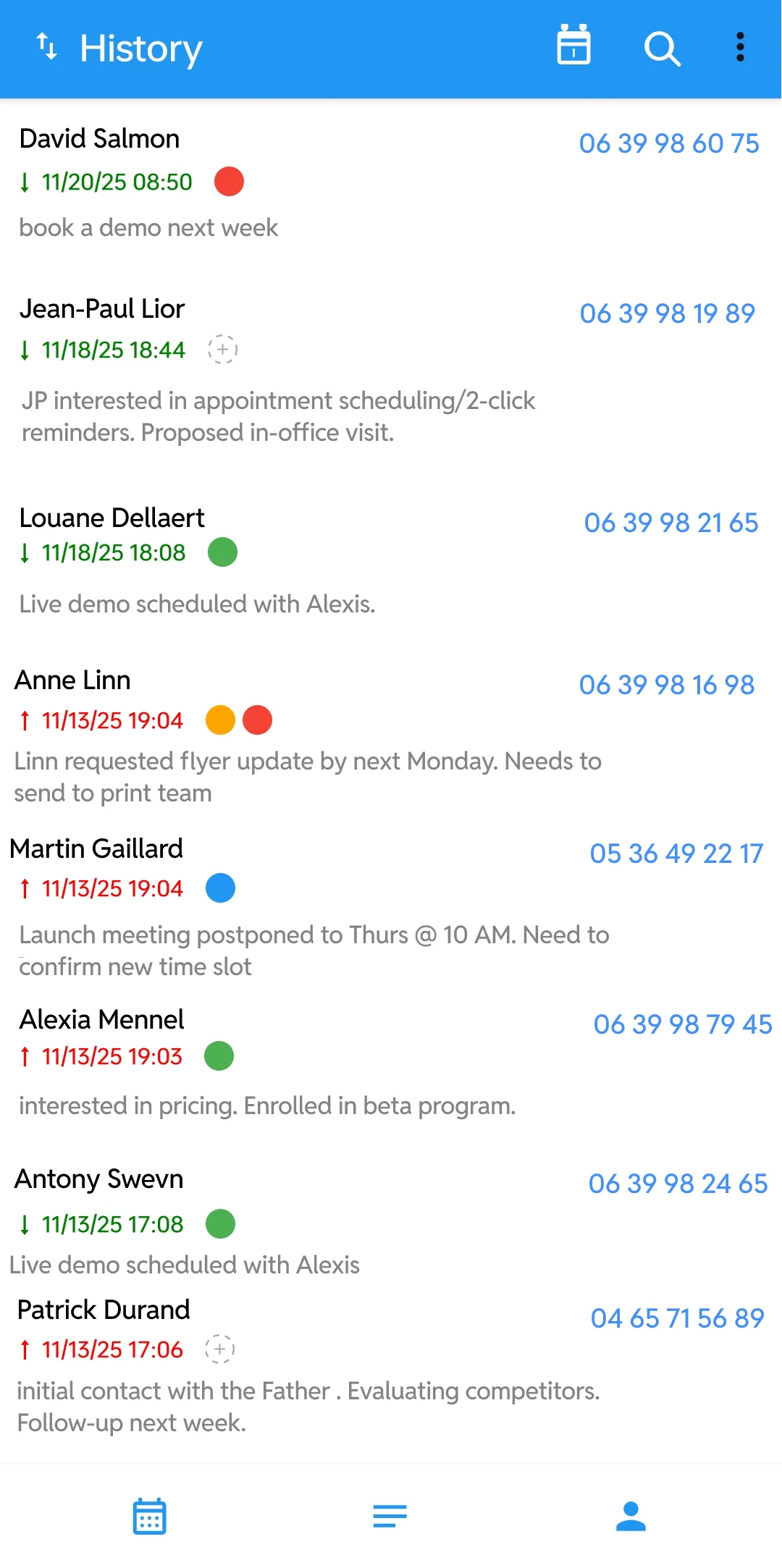
Task: Click the sort arrows icon next to History
Action: [x=46, y=46]
